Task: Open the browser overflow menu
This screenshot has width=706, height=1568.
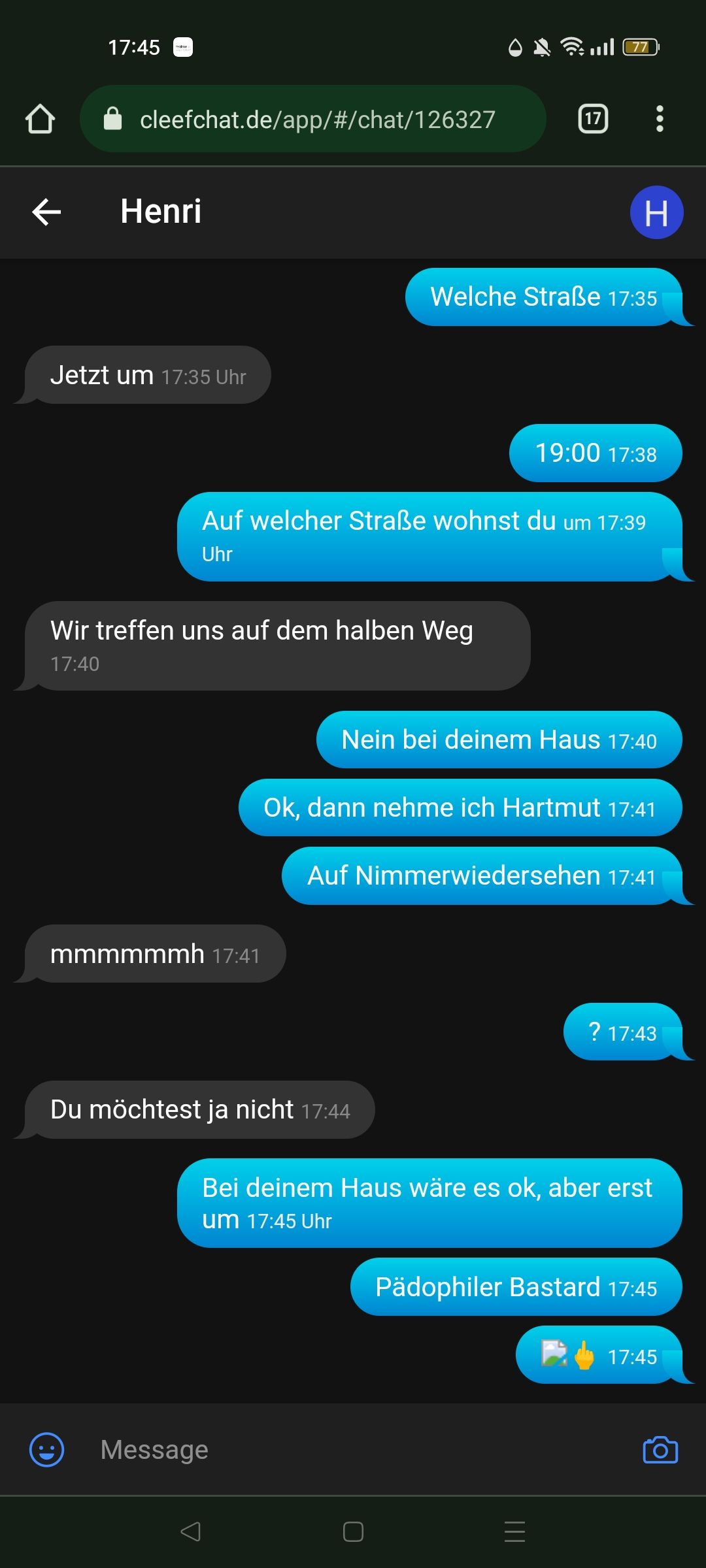Action: click(x=660, y=119)
